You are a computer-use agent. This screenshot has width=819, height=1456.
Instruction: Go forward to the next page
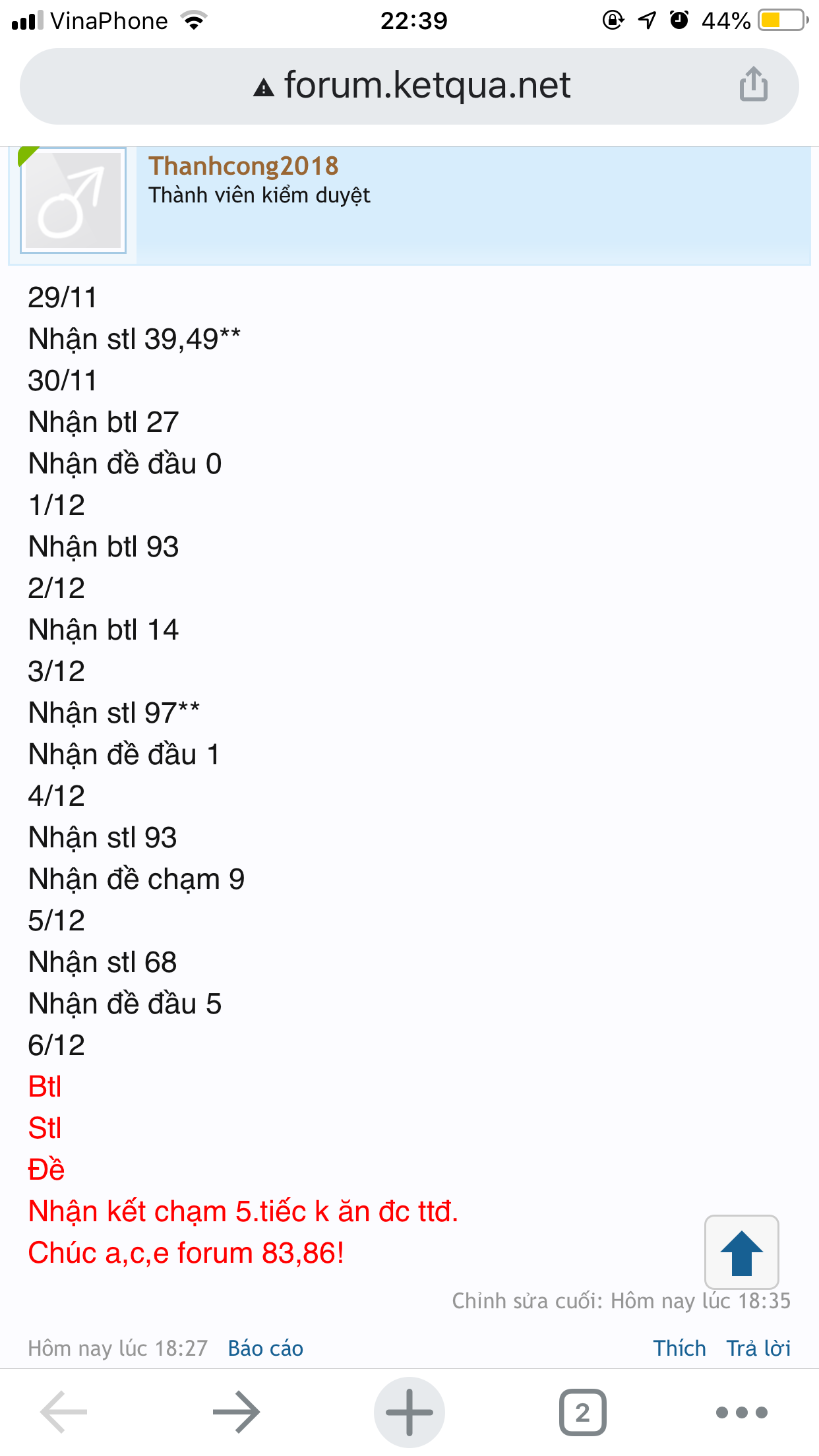[236, 1412]
